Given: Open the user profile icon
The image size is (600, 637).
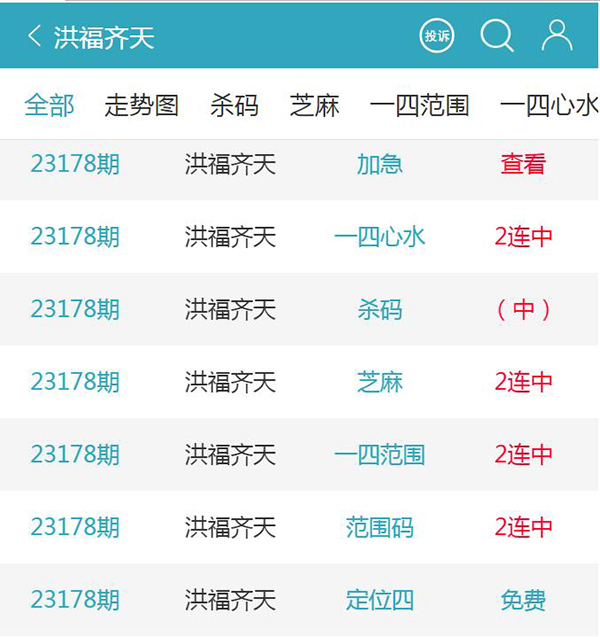Looking at the screenshot, I should pos(556,37).
